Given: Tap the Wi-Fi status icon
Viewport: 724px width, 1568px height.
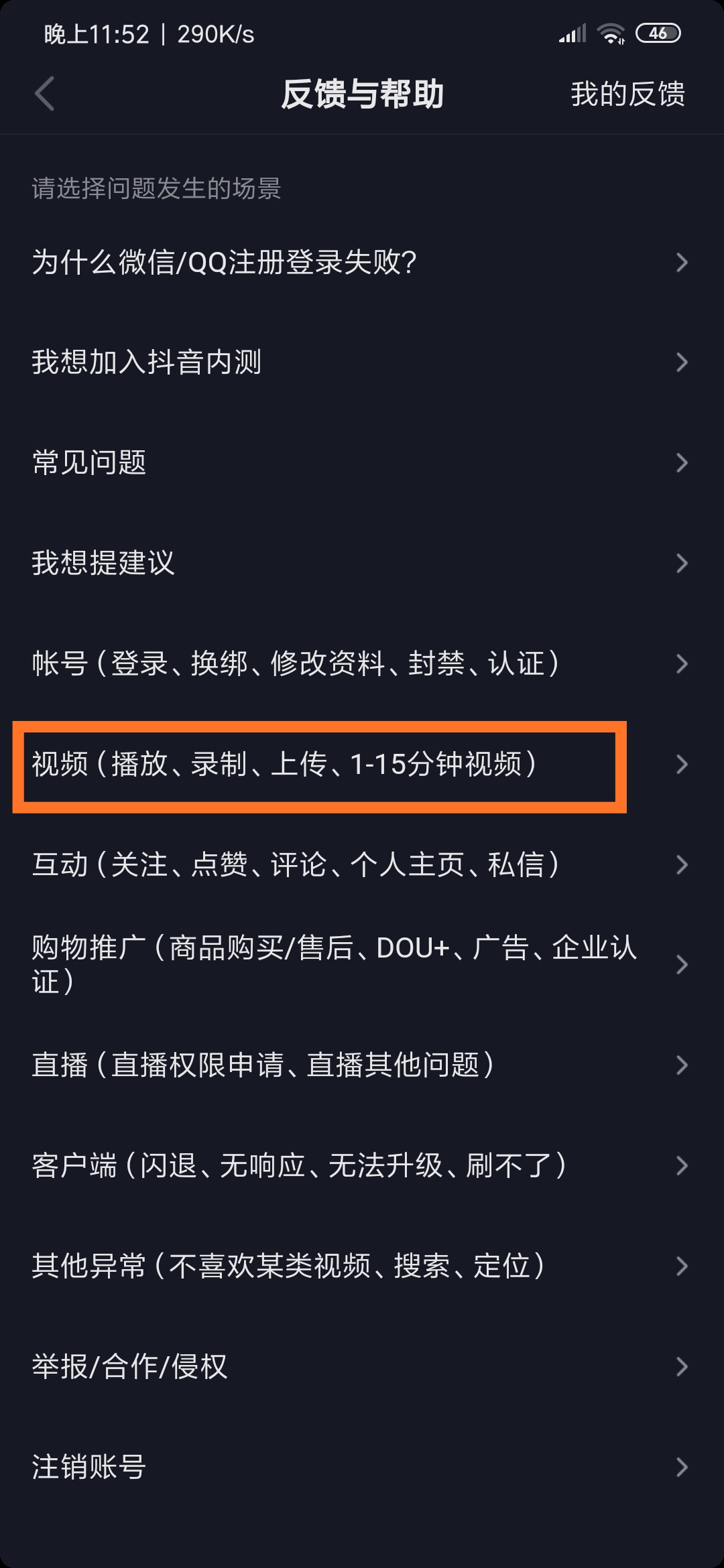Looking at the screenshot, I should [611, 32].
